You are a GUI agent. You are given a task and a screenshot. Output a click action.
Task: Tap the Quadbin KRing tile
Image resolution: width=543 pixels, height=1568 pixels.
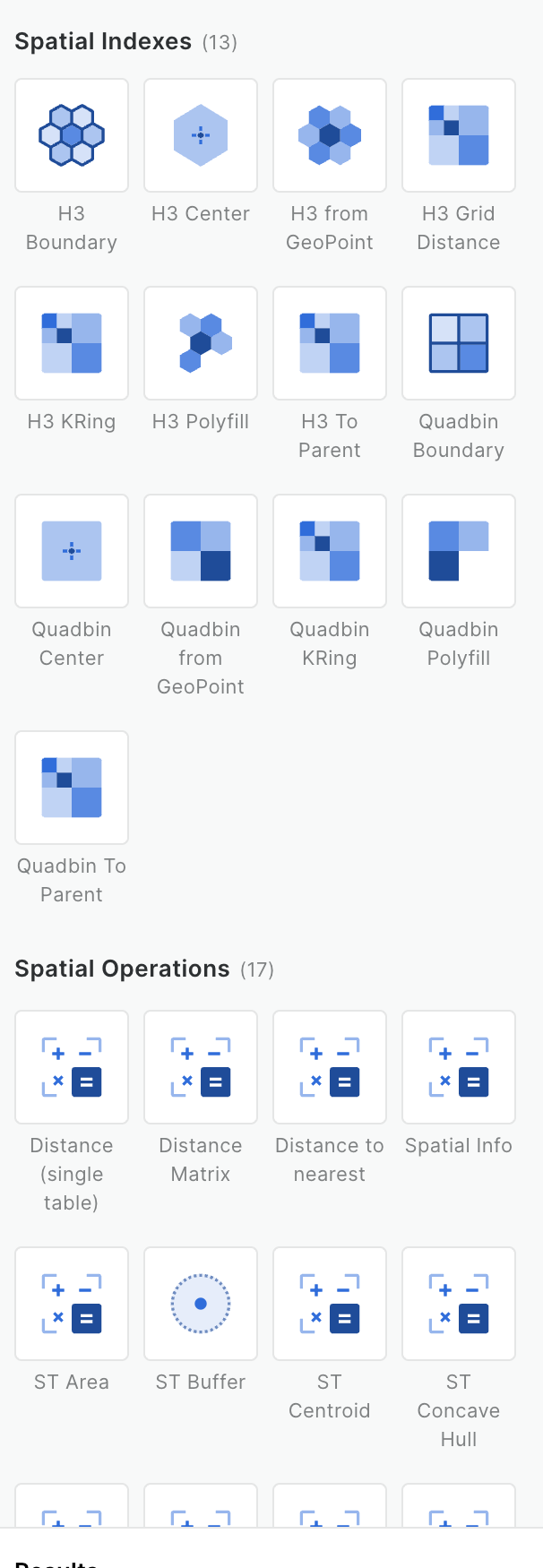tap(330, 551)
